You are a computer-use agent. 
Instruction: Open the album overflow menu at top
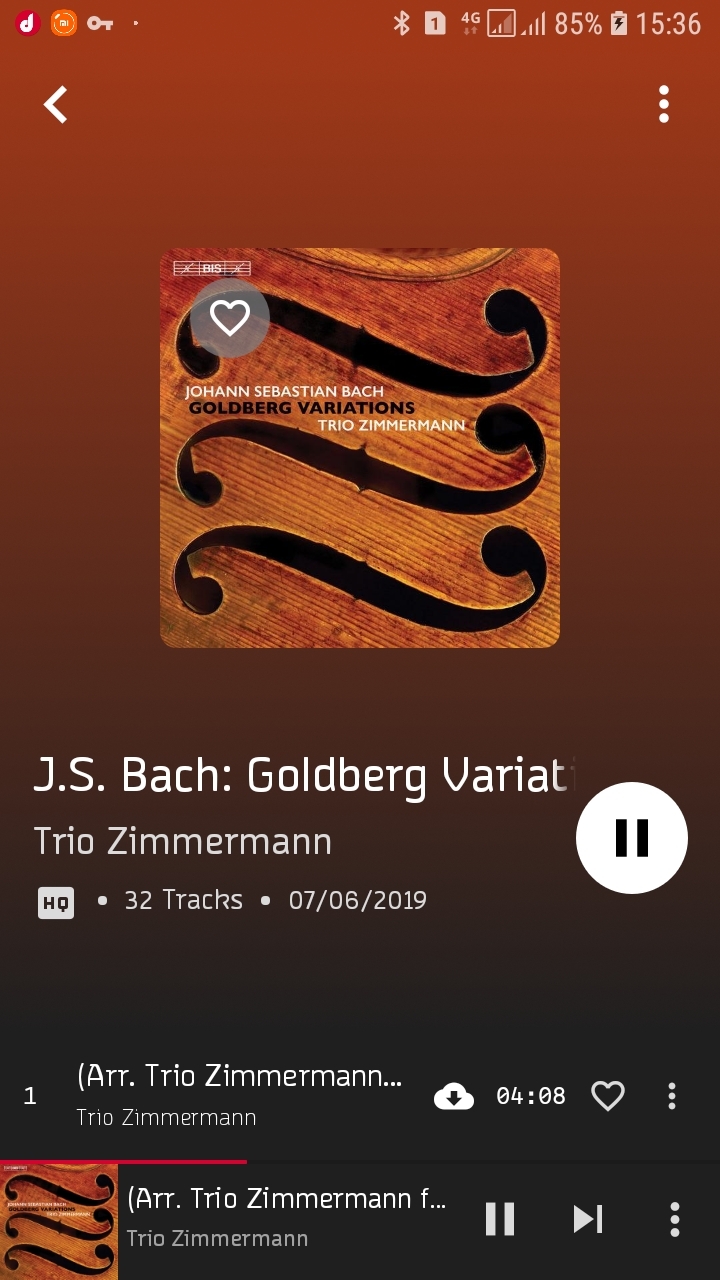point(663,104)
